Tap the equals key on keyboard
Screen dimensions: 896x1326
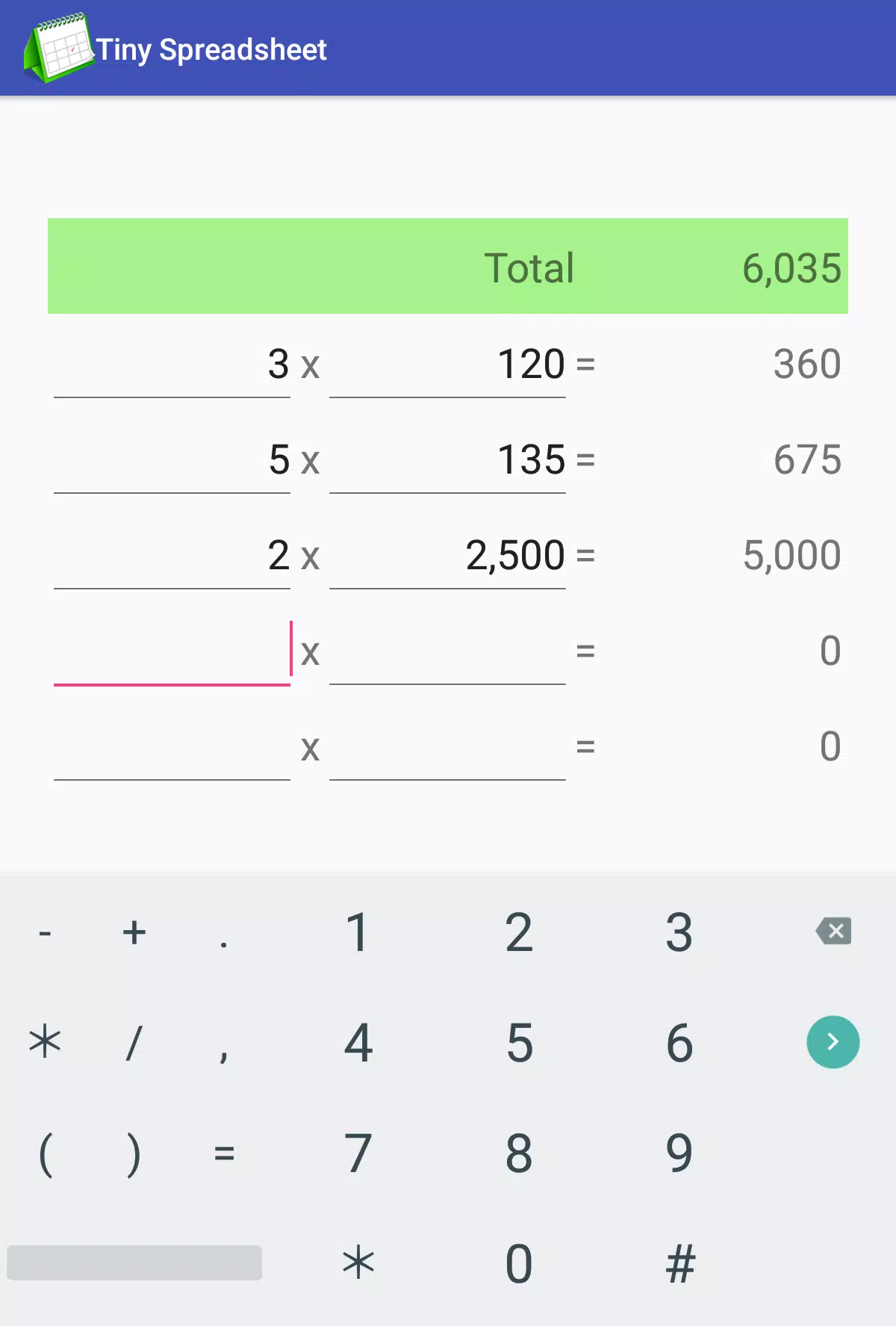click(224, 1153)
